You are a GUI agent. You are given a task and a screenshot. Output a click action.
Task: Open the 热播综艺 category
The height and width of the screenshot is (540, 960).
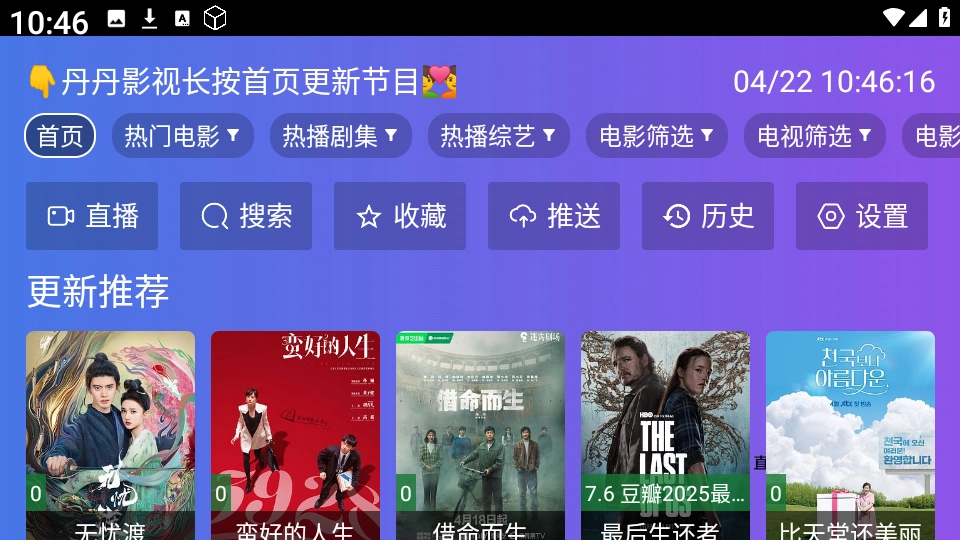pos(498,136)
